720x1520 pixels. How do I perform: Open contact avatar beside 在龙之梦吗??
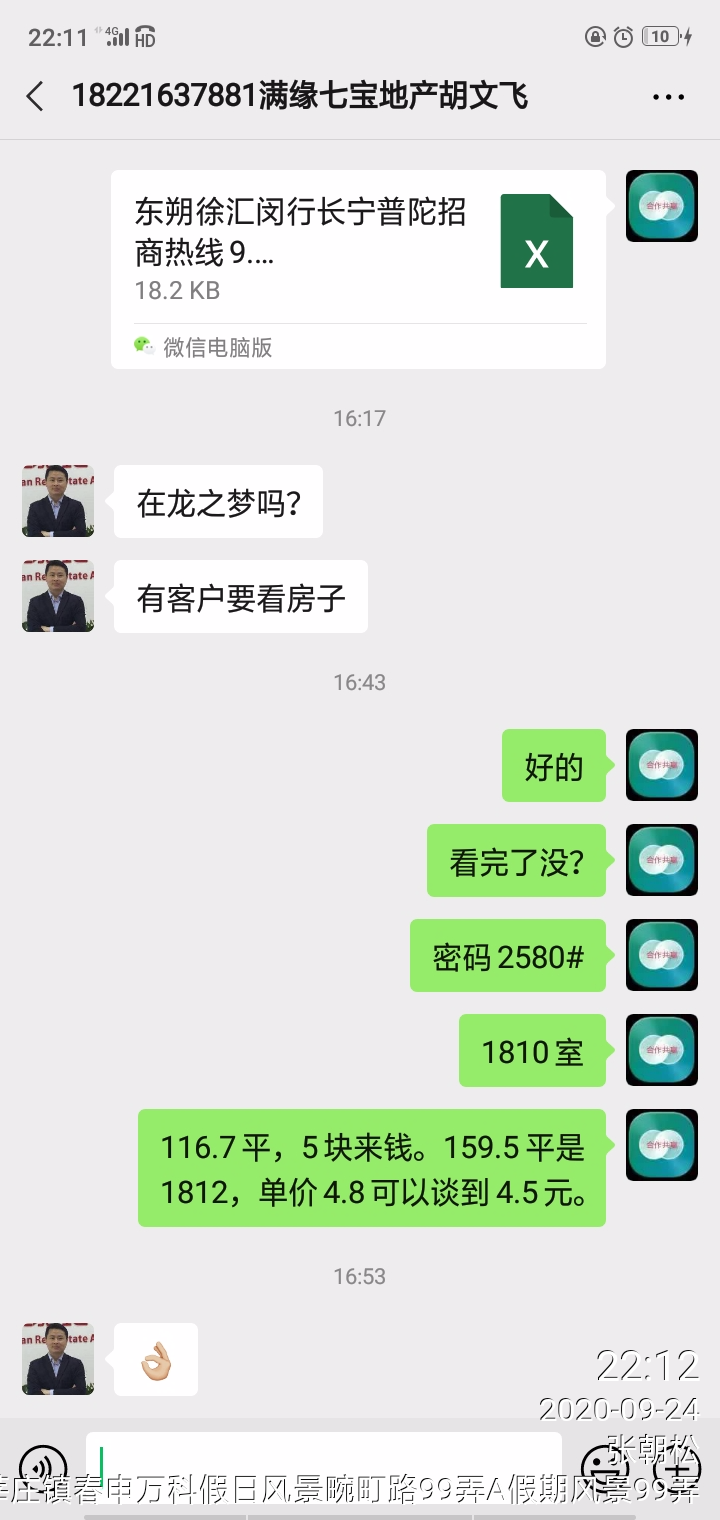pos(58,501)
